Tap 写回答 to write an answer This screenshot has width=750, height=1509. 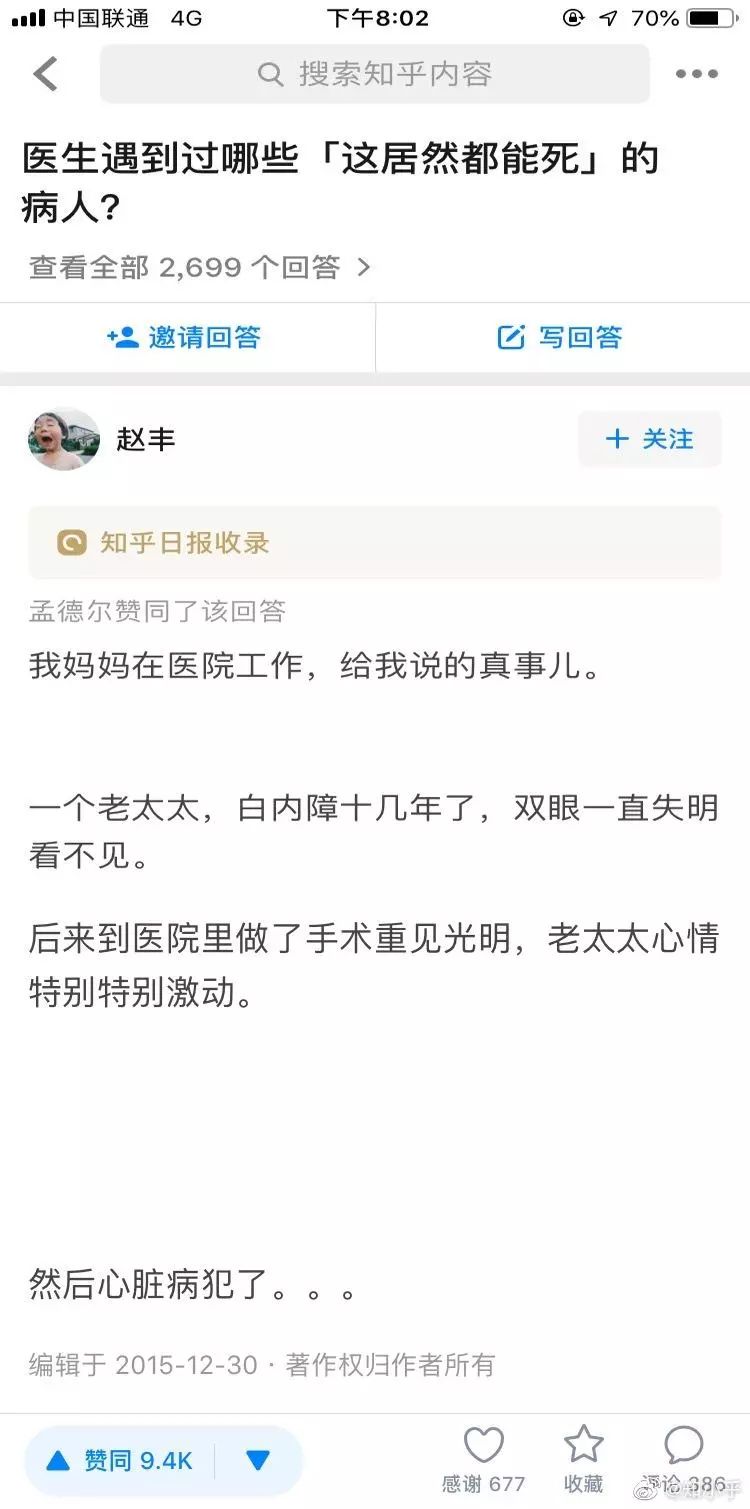point(561,338)
